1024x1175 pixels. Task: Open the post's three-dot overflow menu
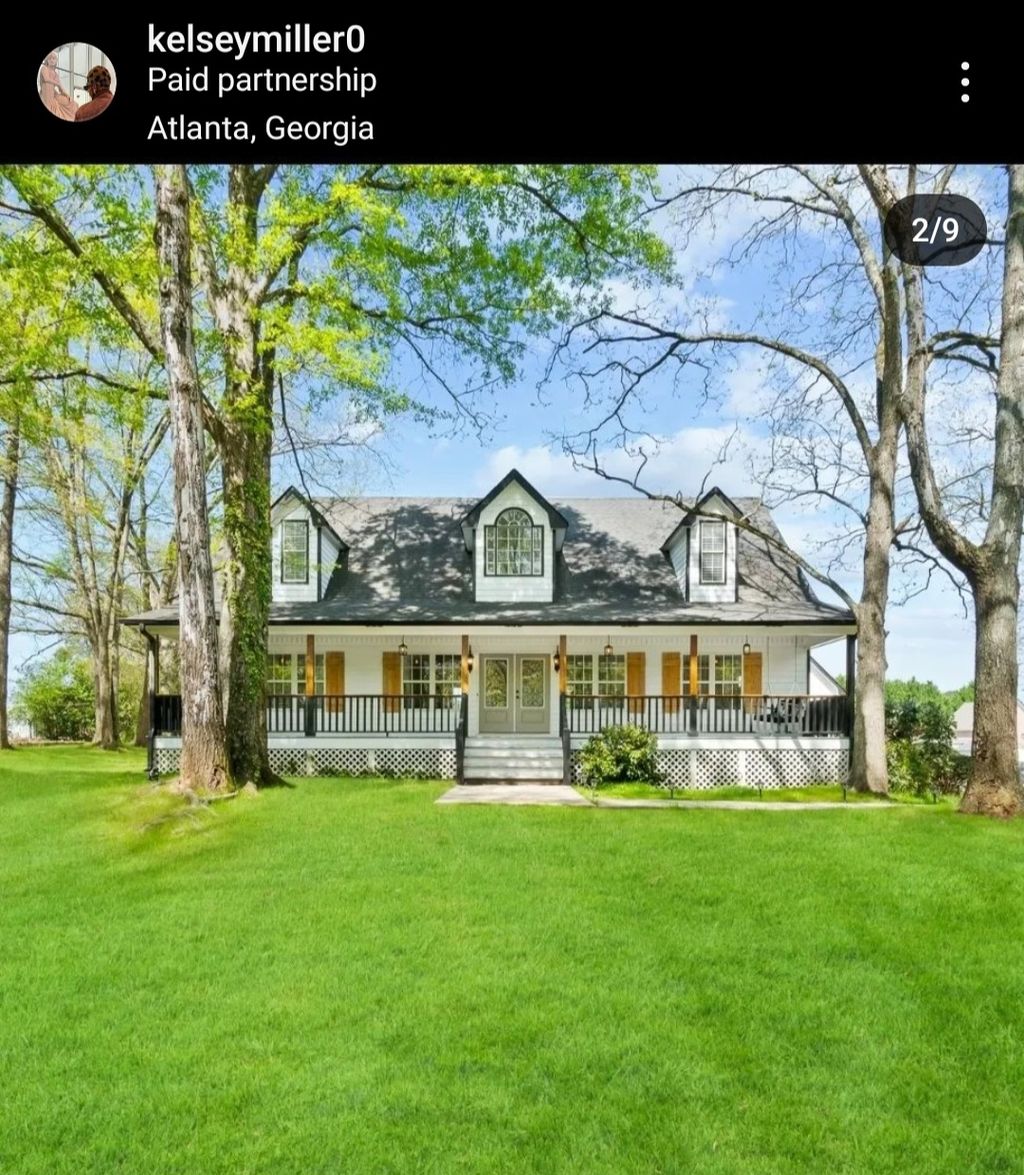964,82
